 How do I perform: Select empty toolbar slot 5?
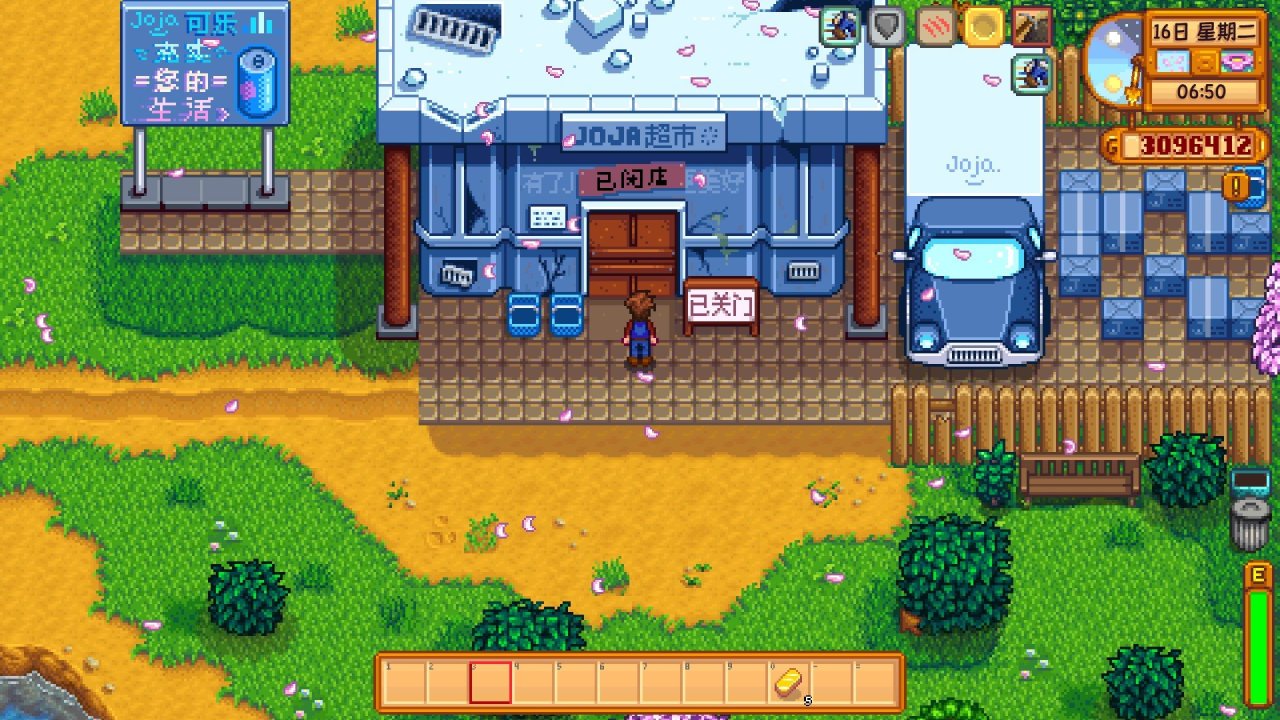pos(576,682)
